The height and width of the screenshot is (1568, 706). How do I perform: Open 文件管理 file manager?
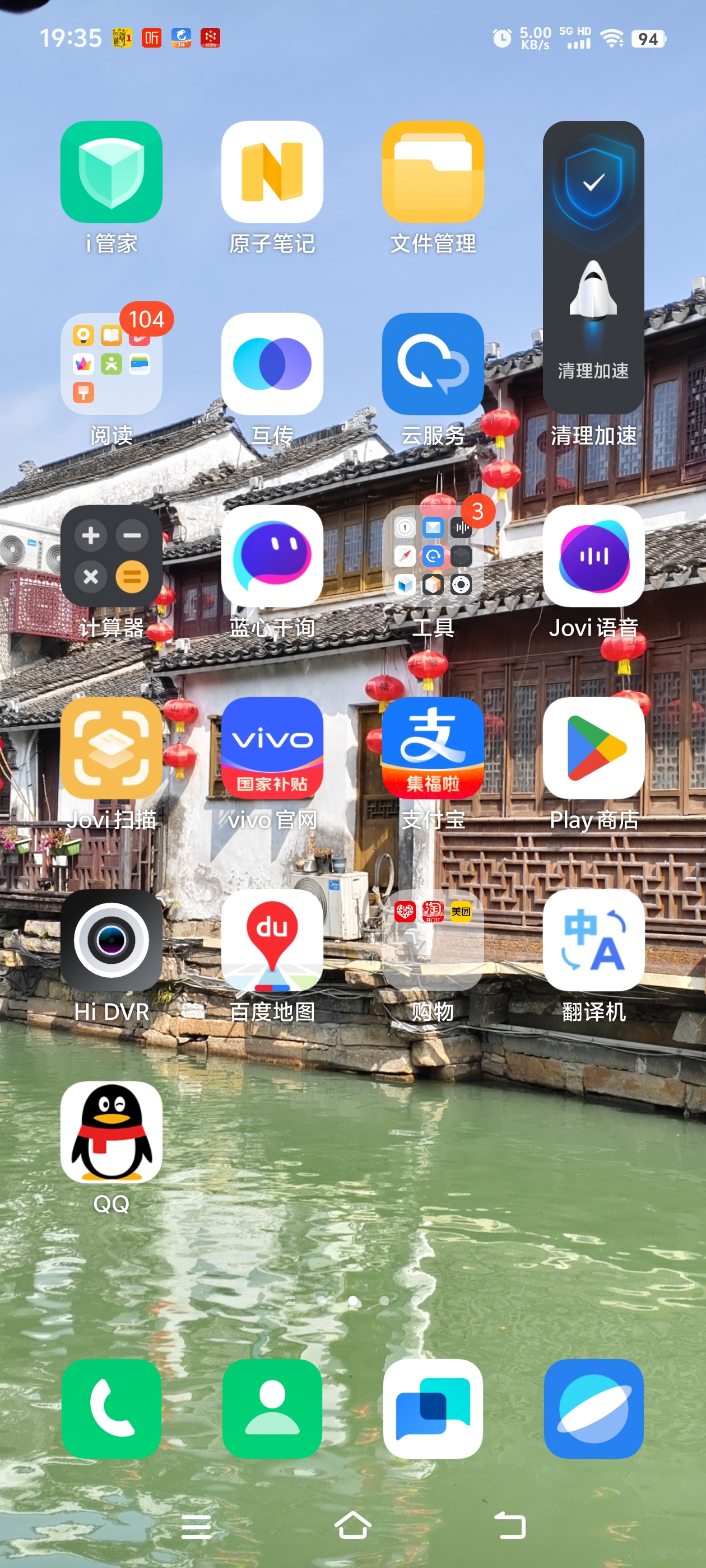[433, 172]
